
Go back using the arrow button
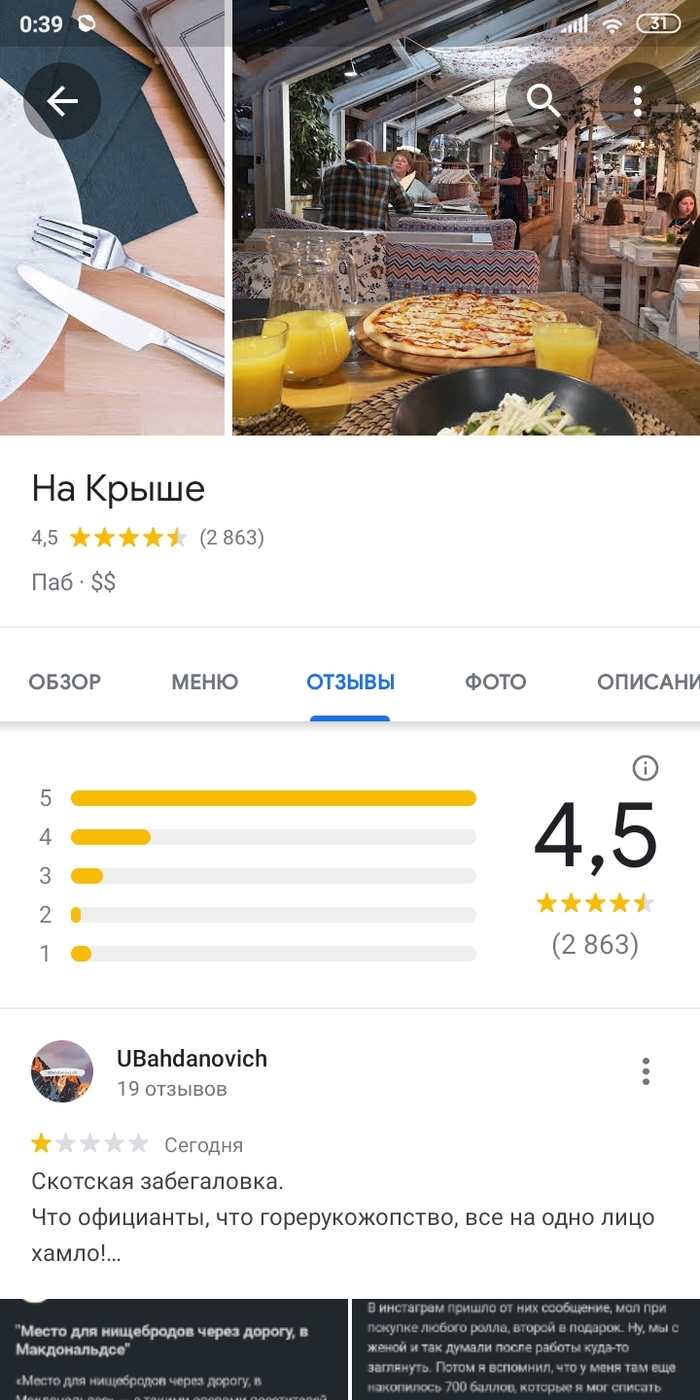click(62, 101)
